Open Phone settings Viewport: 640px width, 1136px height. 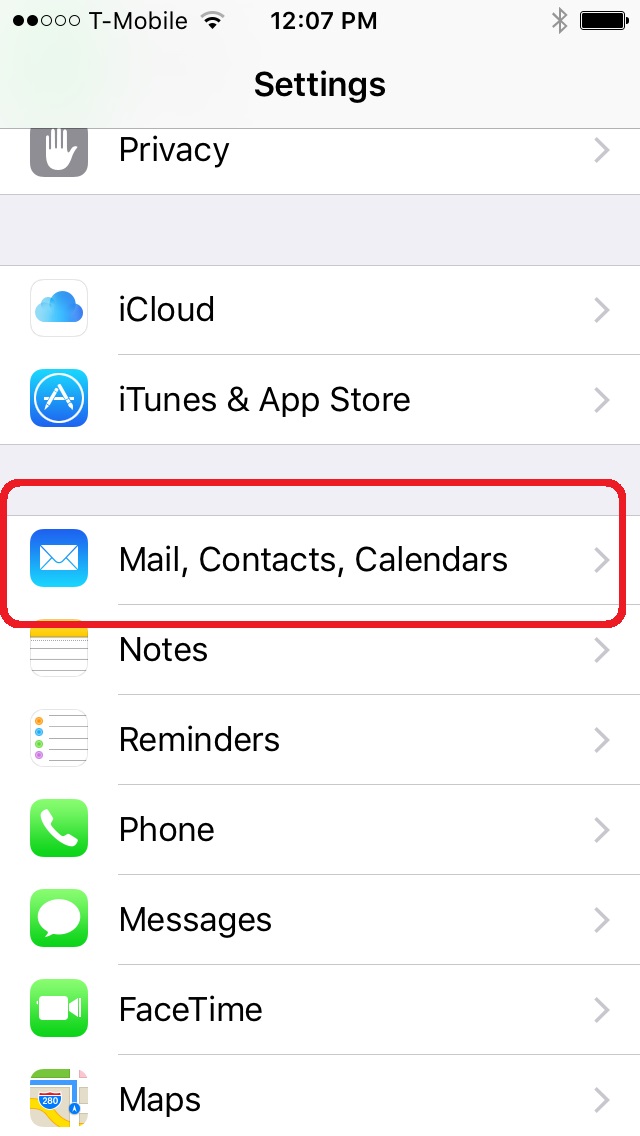[320, 830]
